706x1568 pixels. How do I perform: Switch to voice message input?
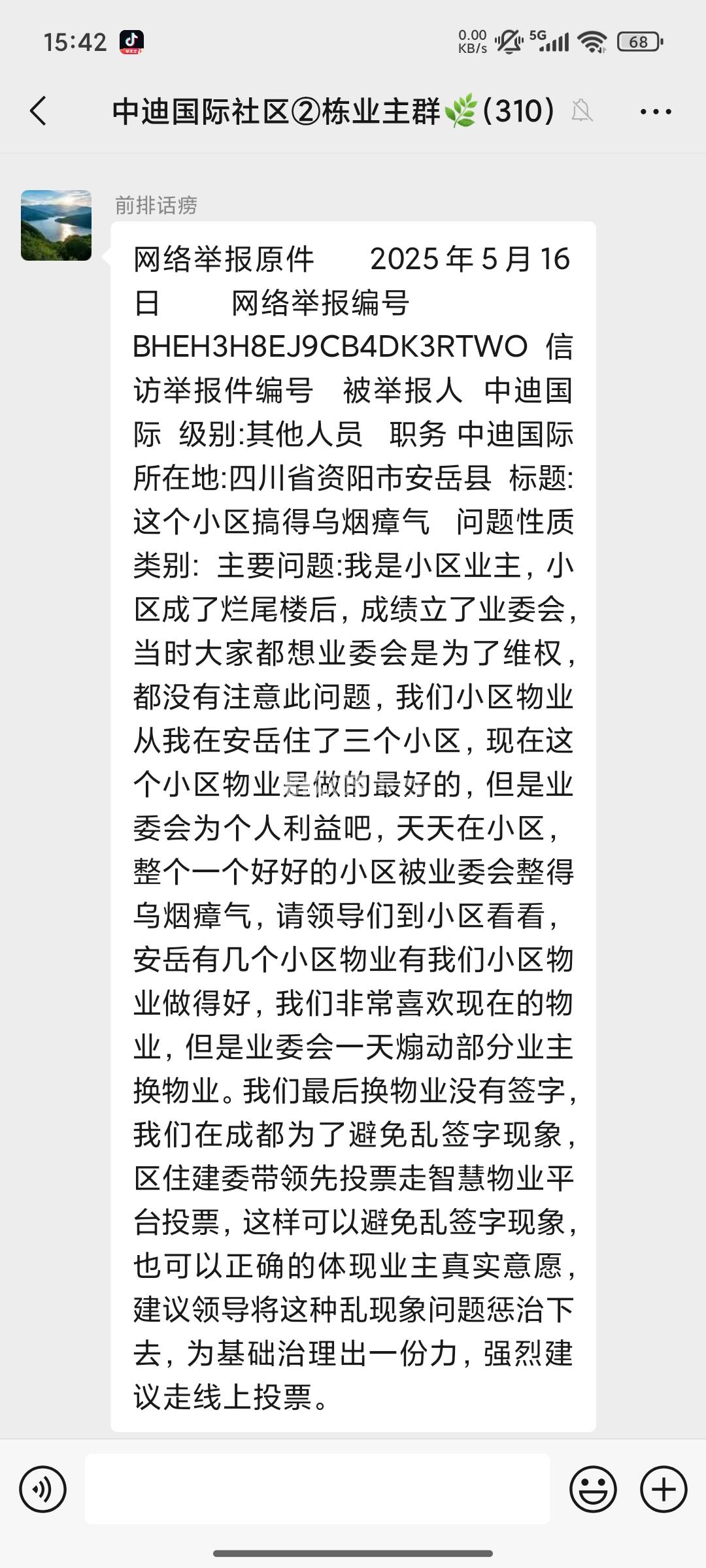43,1490
